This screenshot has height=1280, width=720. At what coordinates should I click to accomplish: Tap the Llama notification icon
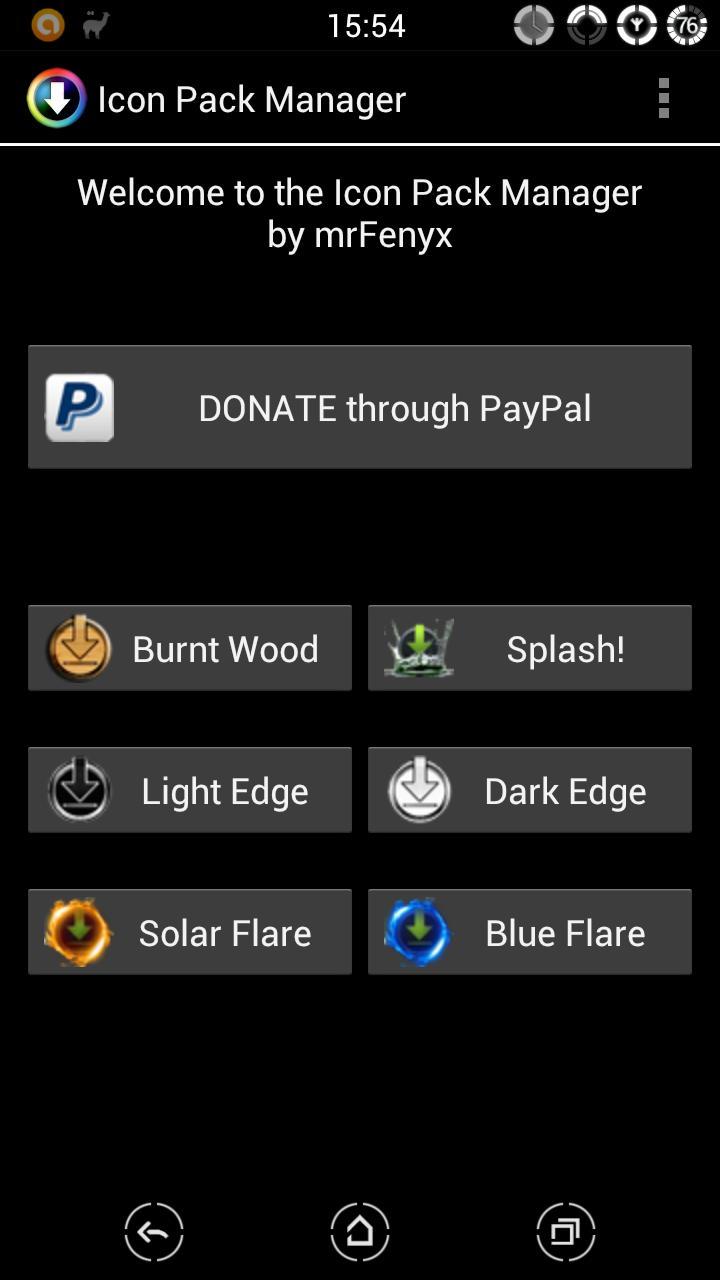95,24
